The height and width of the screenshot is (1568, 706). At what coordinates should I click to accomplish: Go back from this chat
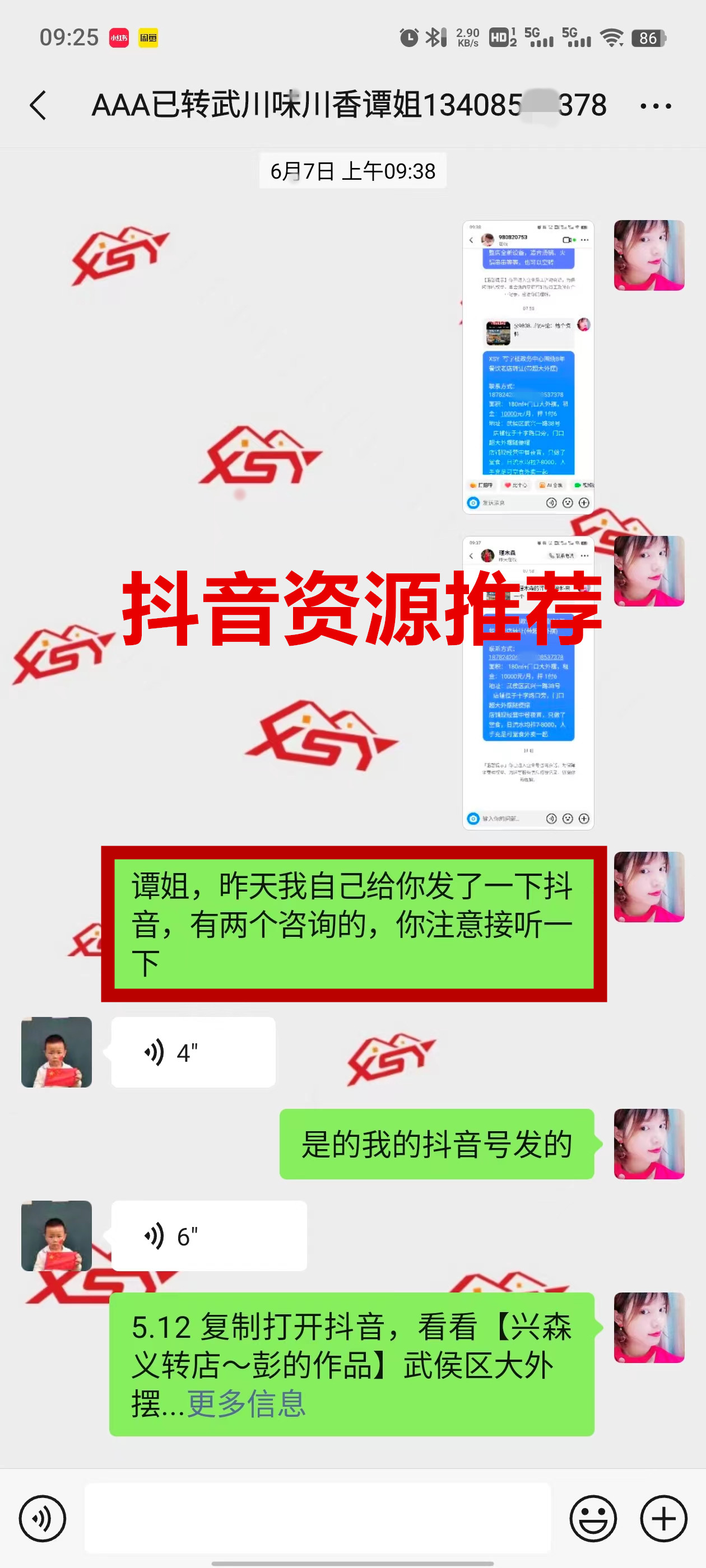[x=38, y=105]
